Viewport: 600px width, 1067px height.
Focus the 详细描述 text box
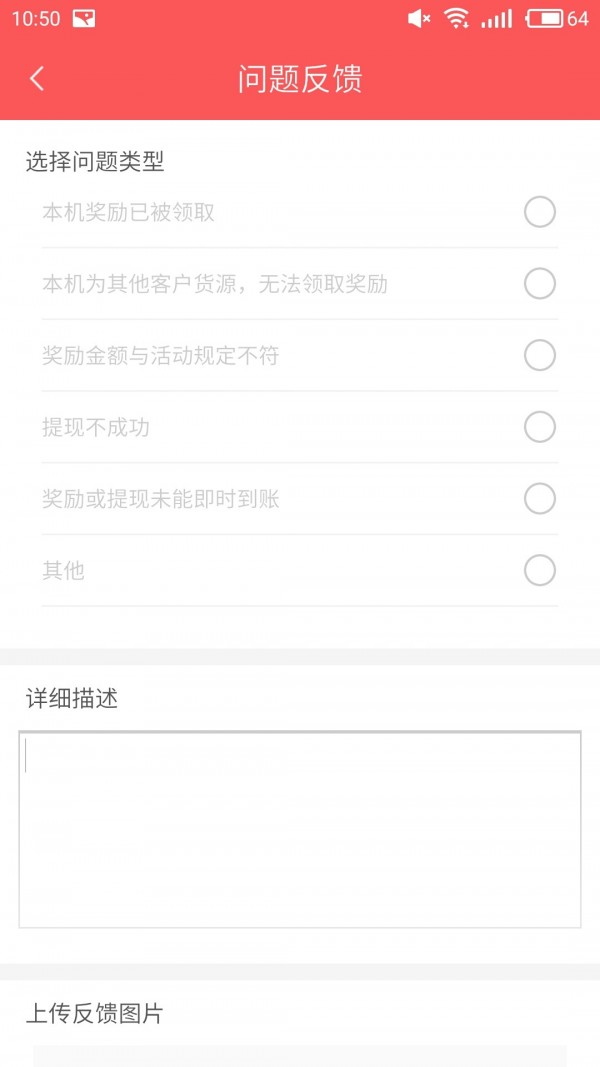[300, 830]
